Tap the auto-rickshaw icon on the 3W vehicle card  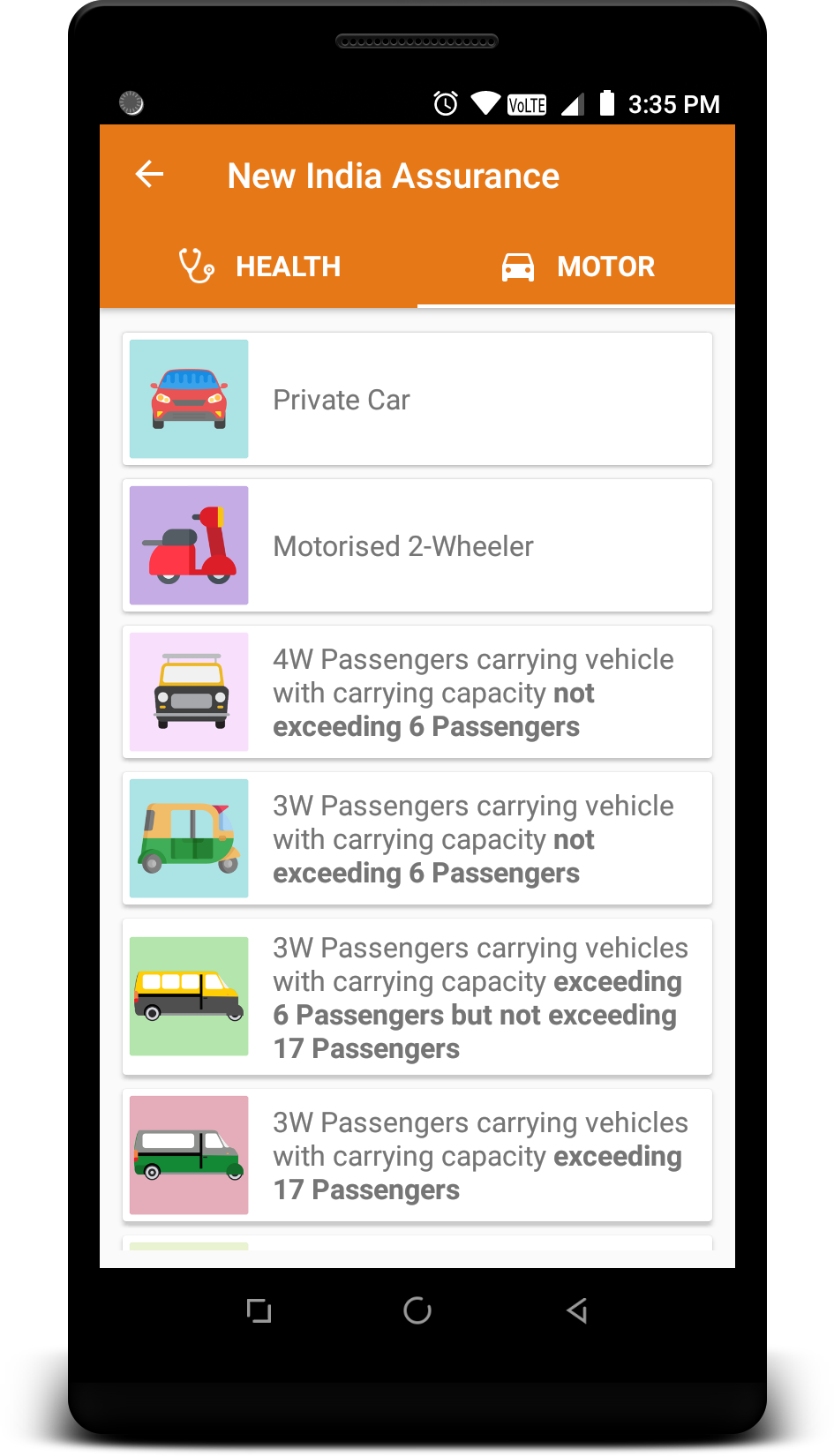pyautogui.click(x=188, y=838)
